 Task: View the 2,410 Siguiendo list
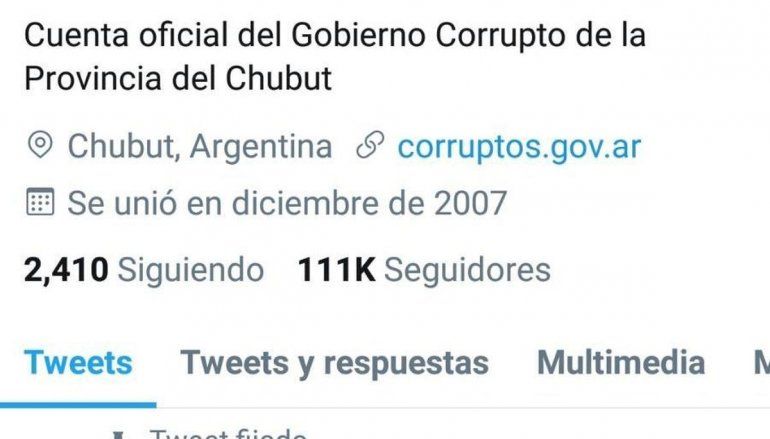pos(144,270)
